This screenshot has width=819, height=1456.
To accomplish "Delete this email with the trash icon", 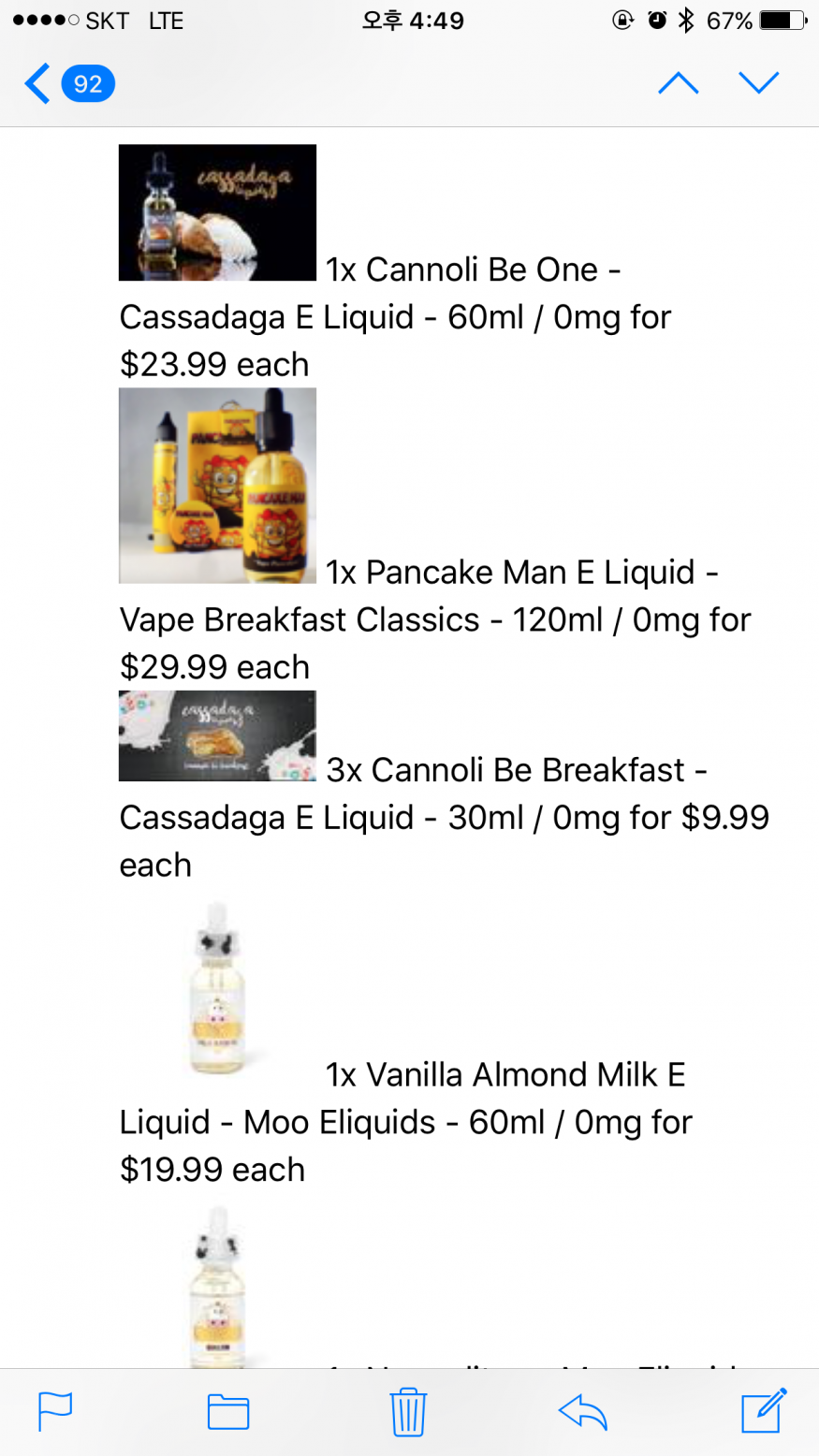I will [x=408, y=1411].
